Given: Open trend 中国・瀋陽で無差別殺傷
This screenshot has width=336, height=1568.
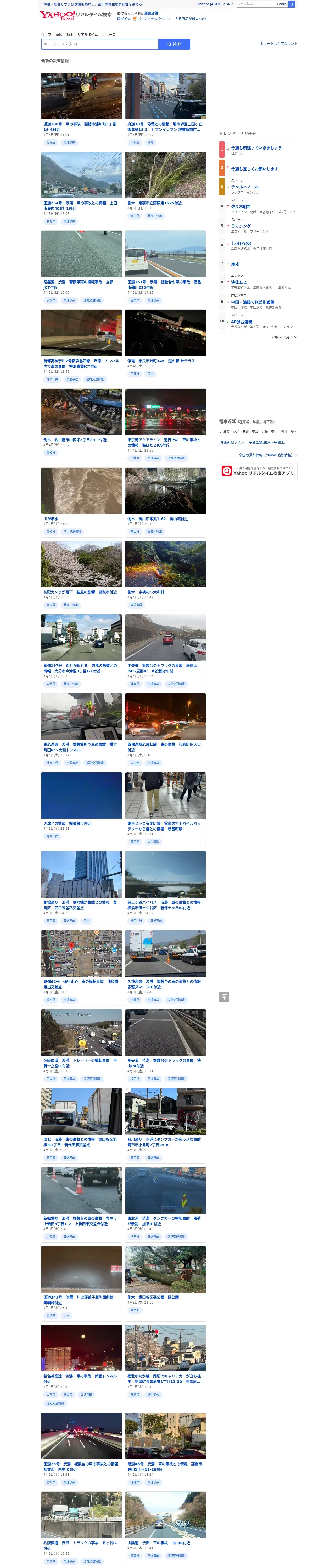Looking at the screenshot, I should pyautogui.click(x=253, y=302).
